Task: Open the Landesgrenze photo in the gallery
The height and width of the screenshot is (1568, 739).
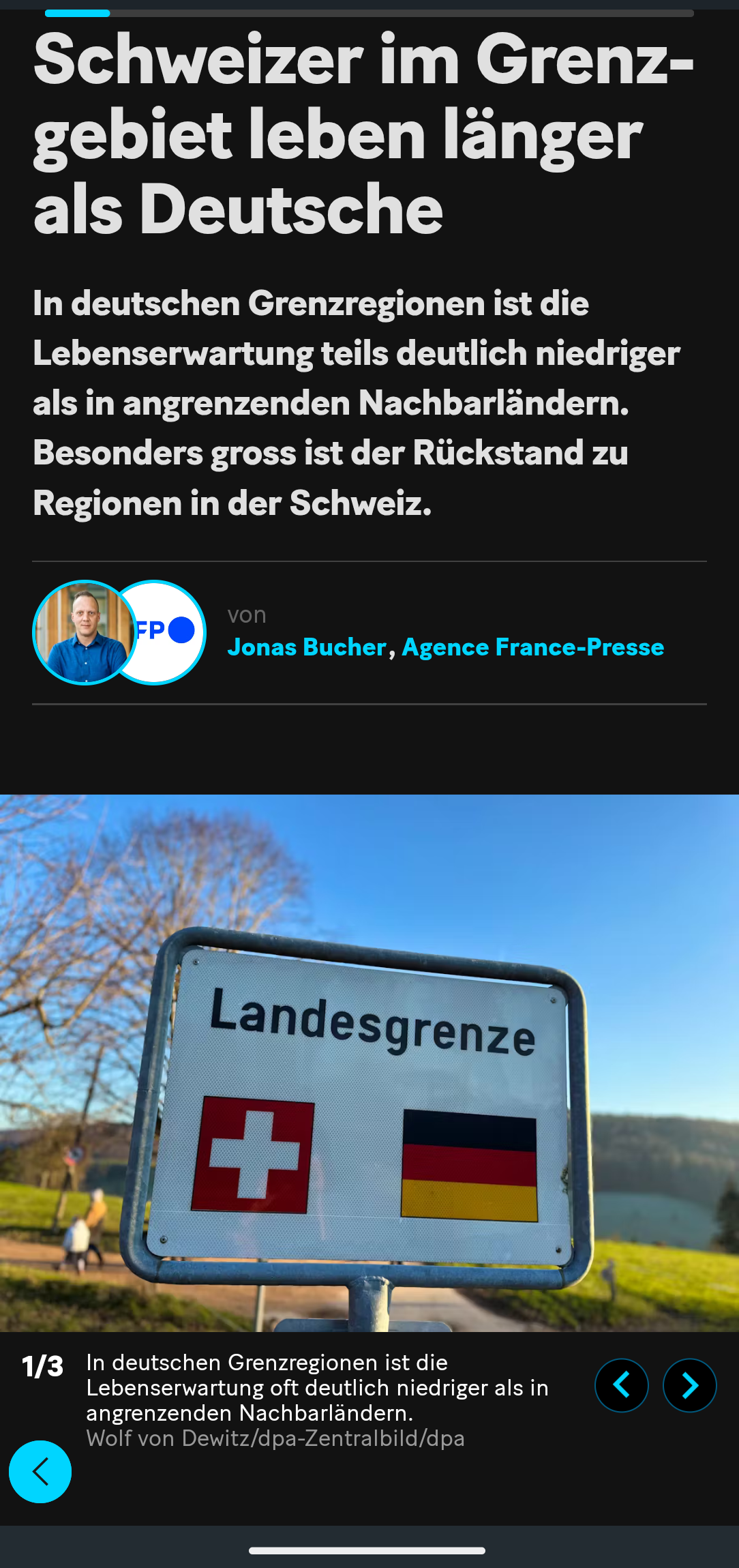Action: coord(369,1063)
